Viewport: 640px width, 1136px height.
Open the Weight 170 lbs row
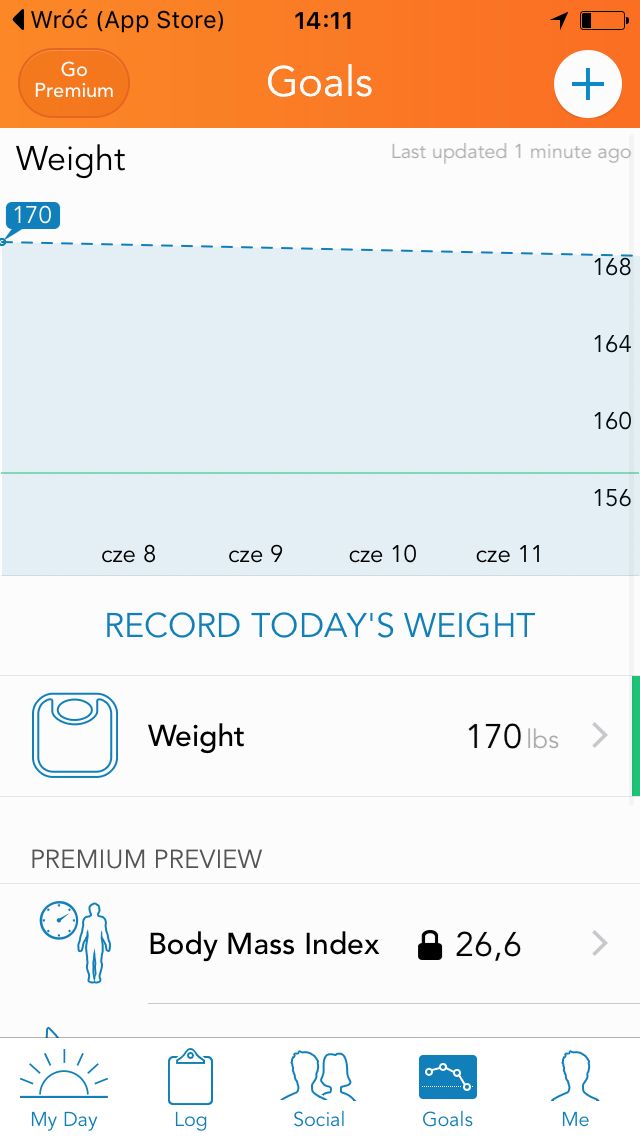coord(320,736)
